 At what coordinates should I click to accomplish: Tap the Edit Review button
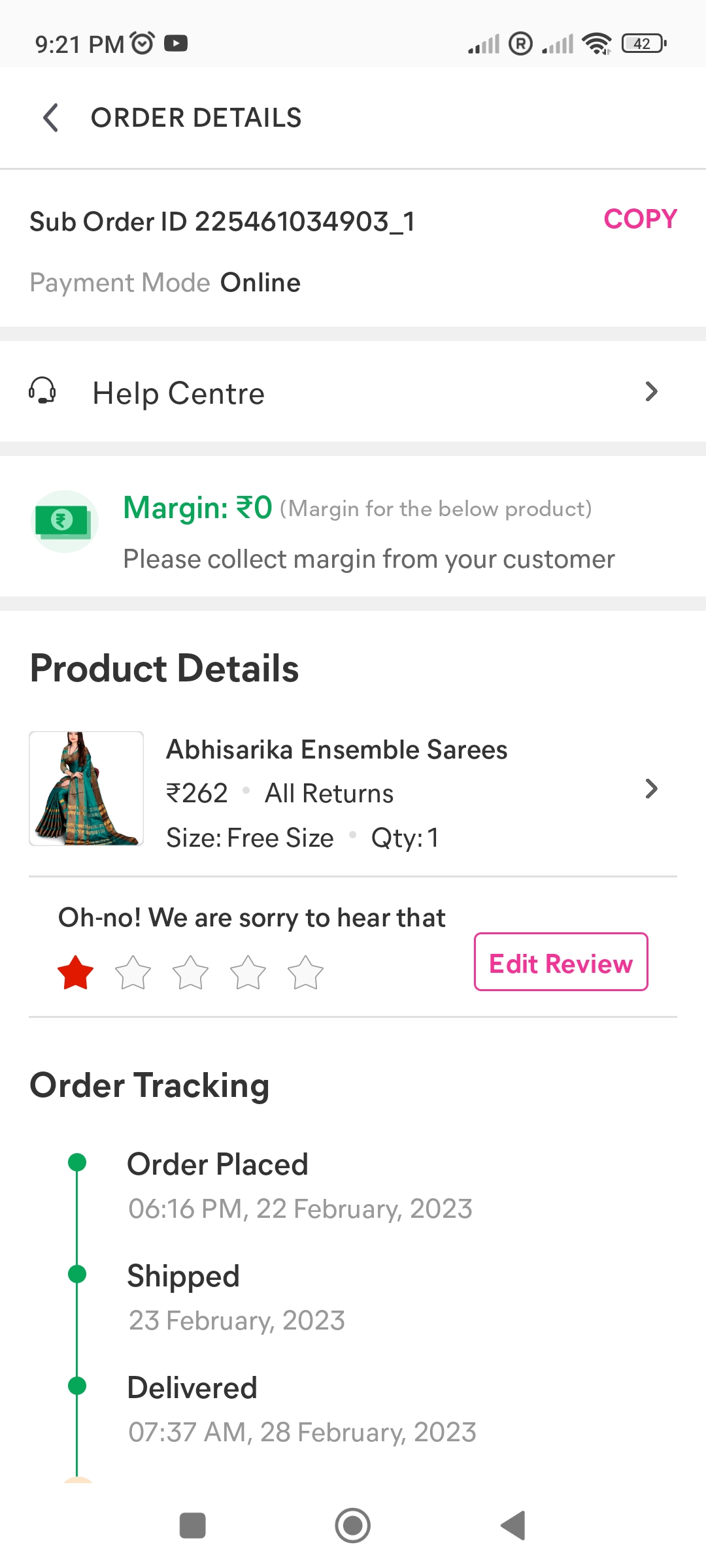[560, 962]
